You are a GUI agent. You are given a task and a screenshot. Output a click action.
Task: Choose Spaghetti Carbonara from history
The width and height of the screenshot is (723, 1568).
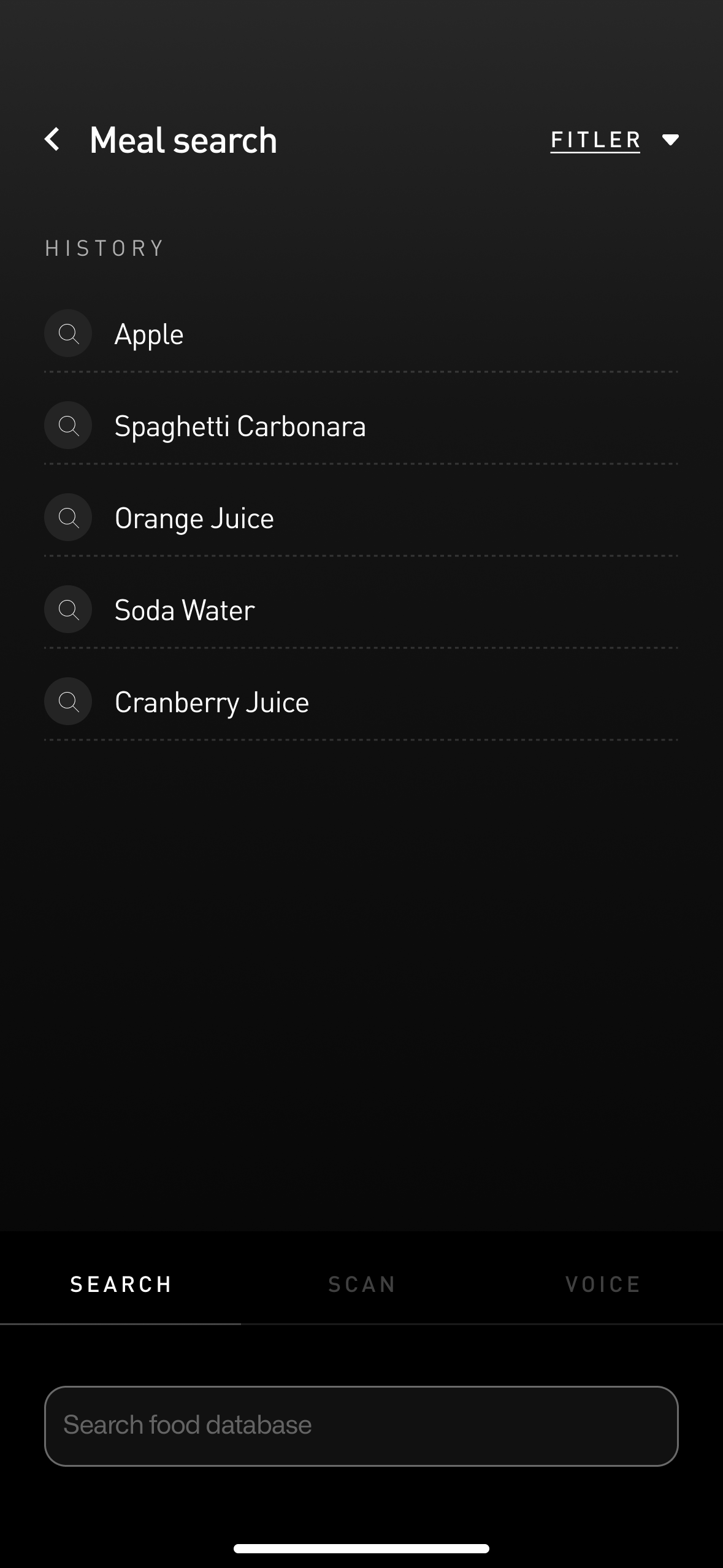(240, 425)
